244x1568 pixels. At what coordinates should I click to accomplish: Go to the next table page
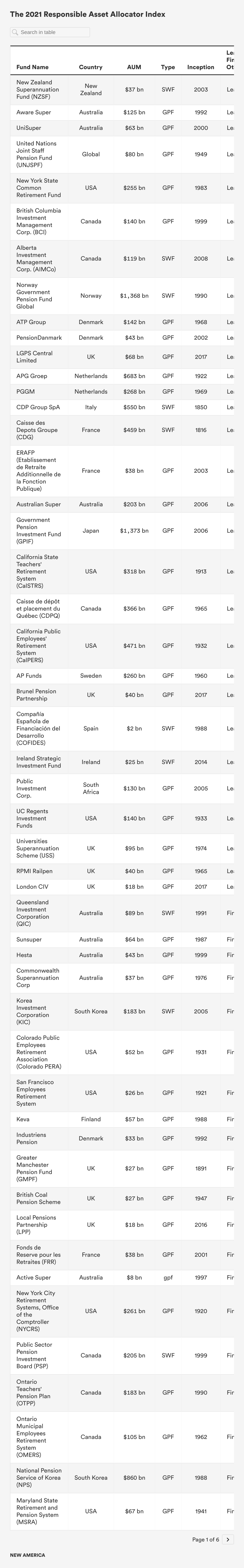tap(228, 1539)
